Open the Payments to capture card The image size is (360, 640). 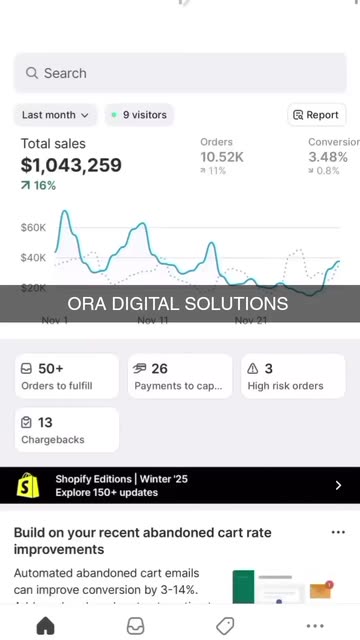(180, 376)
